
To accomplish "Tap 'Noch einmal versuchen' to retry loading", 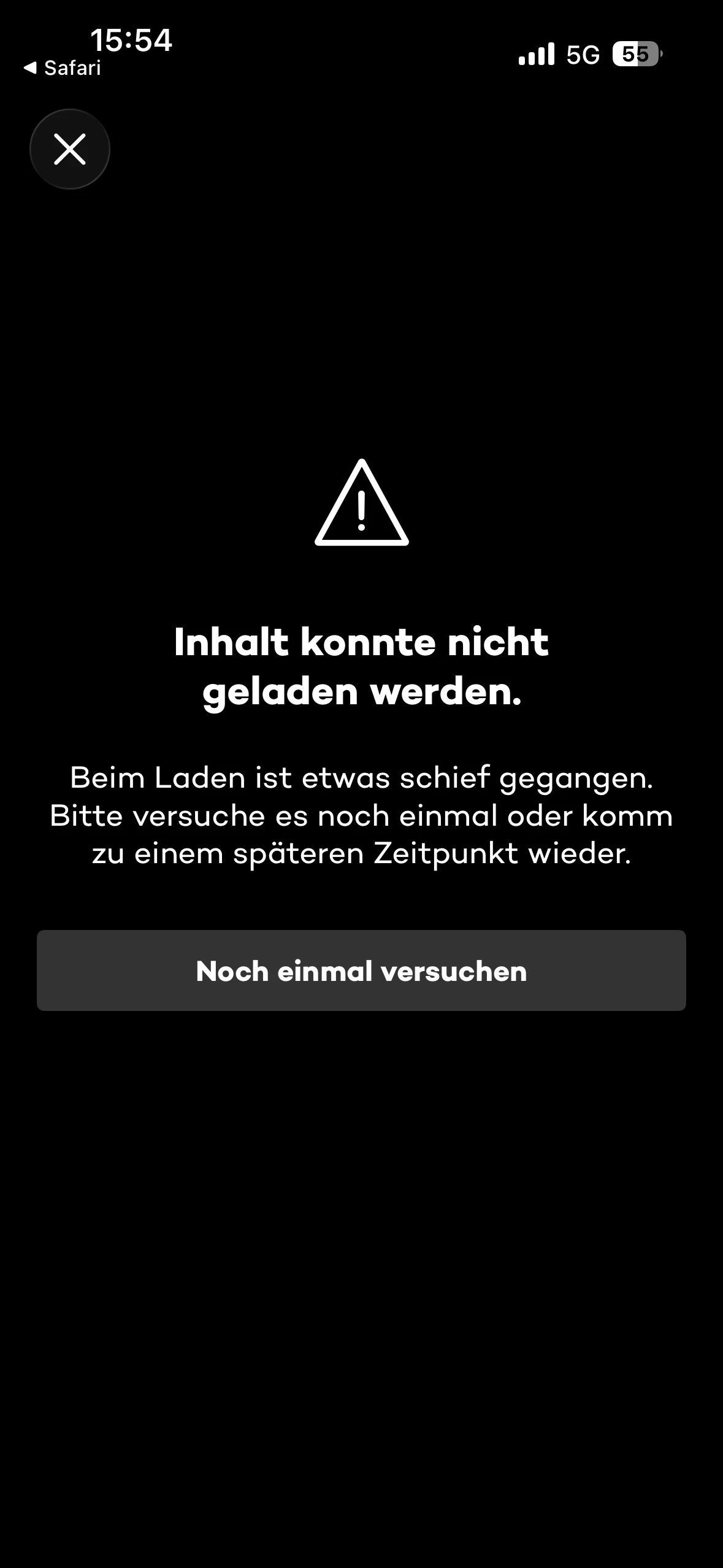I will pos(361,971).
